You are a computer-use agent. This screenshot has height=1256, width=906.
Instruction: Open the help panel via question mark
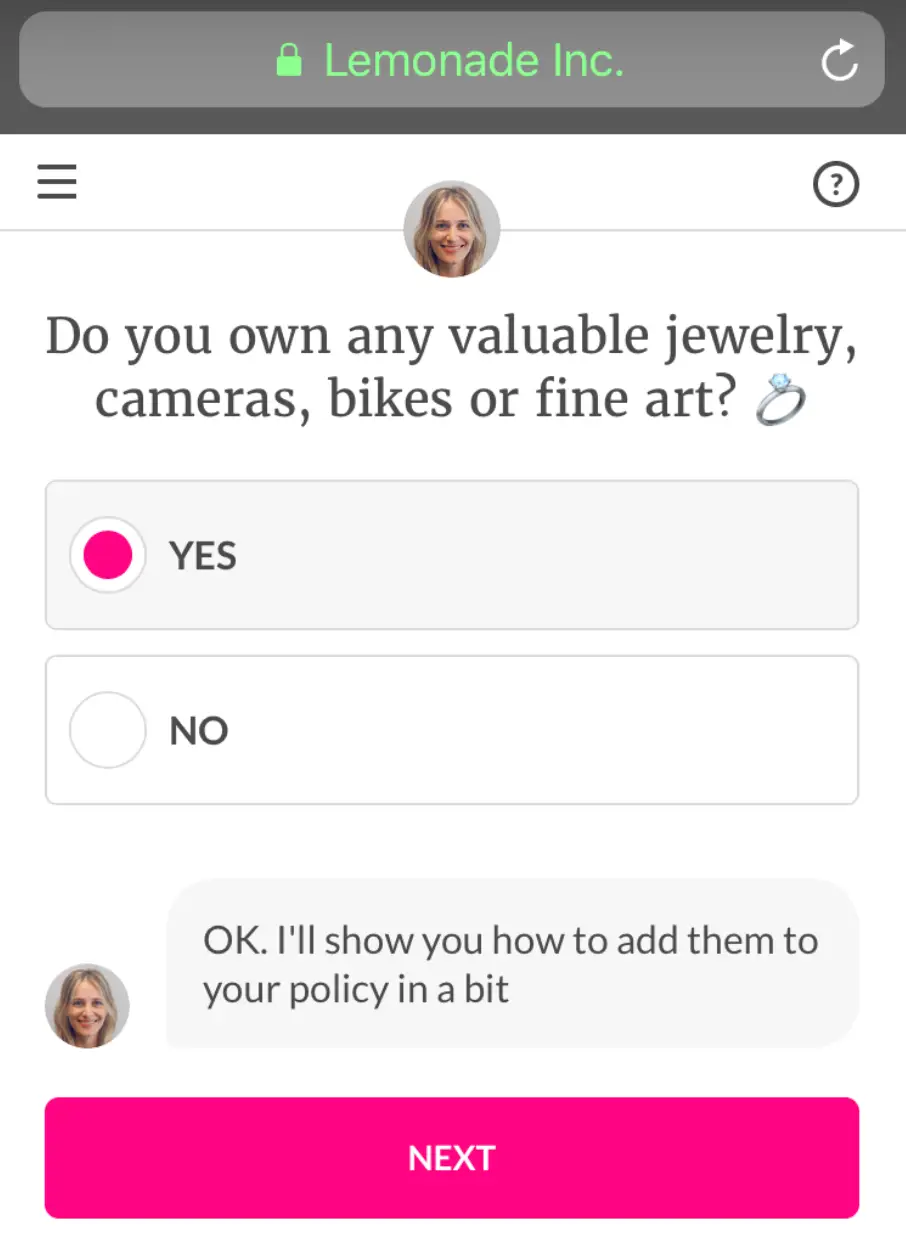pos(837,184)
